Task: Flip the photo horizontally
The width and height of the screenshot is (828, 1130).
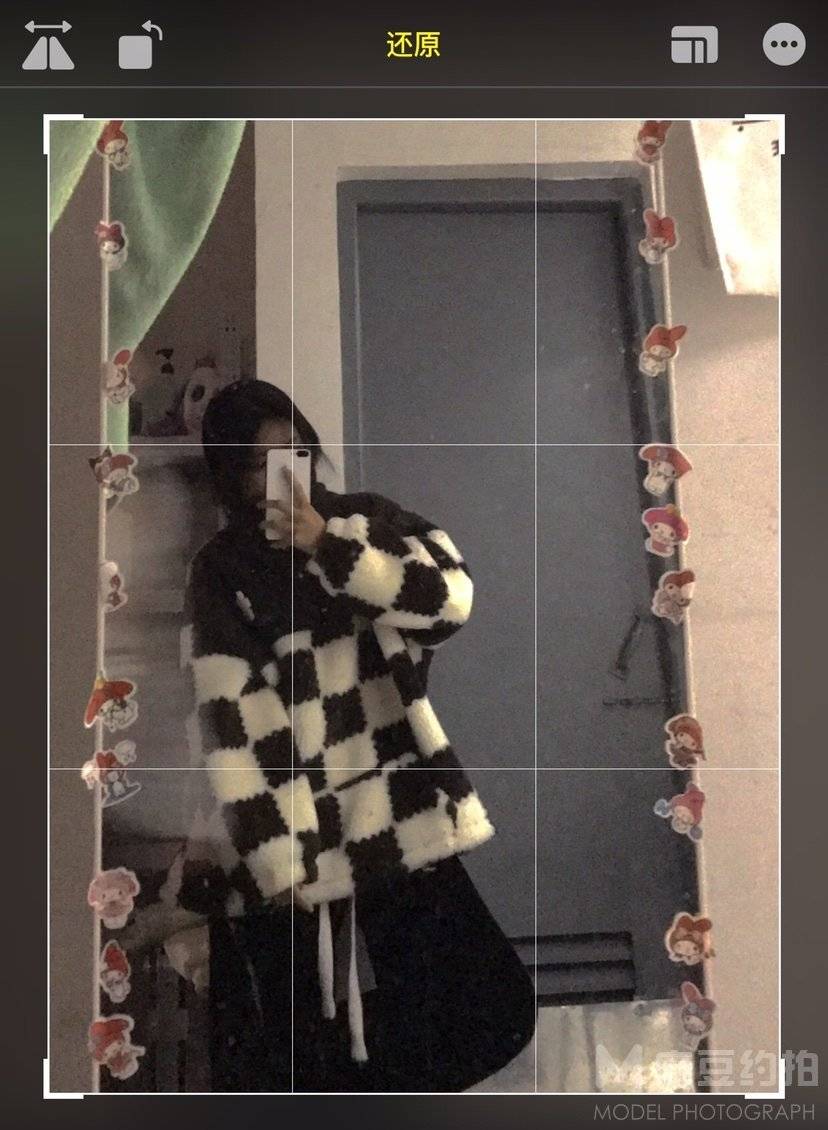Action: coord(48,46)
